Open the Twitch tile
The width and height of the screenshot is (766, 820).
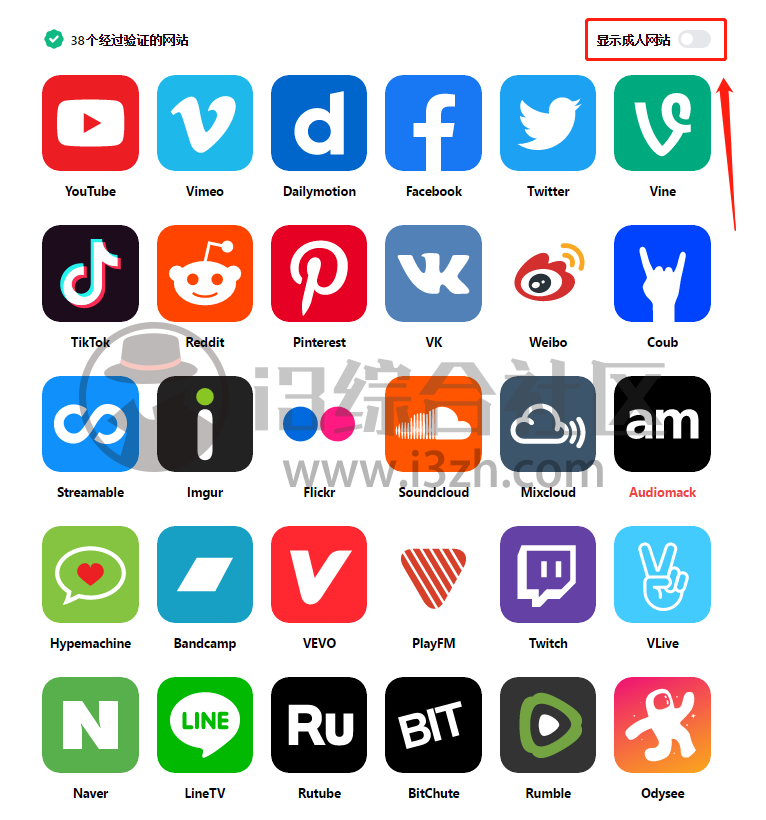(548, 575)
